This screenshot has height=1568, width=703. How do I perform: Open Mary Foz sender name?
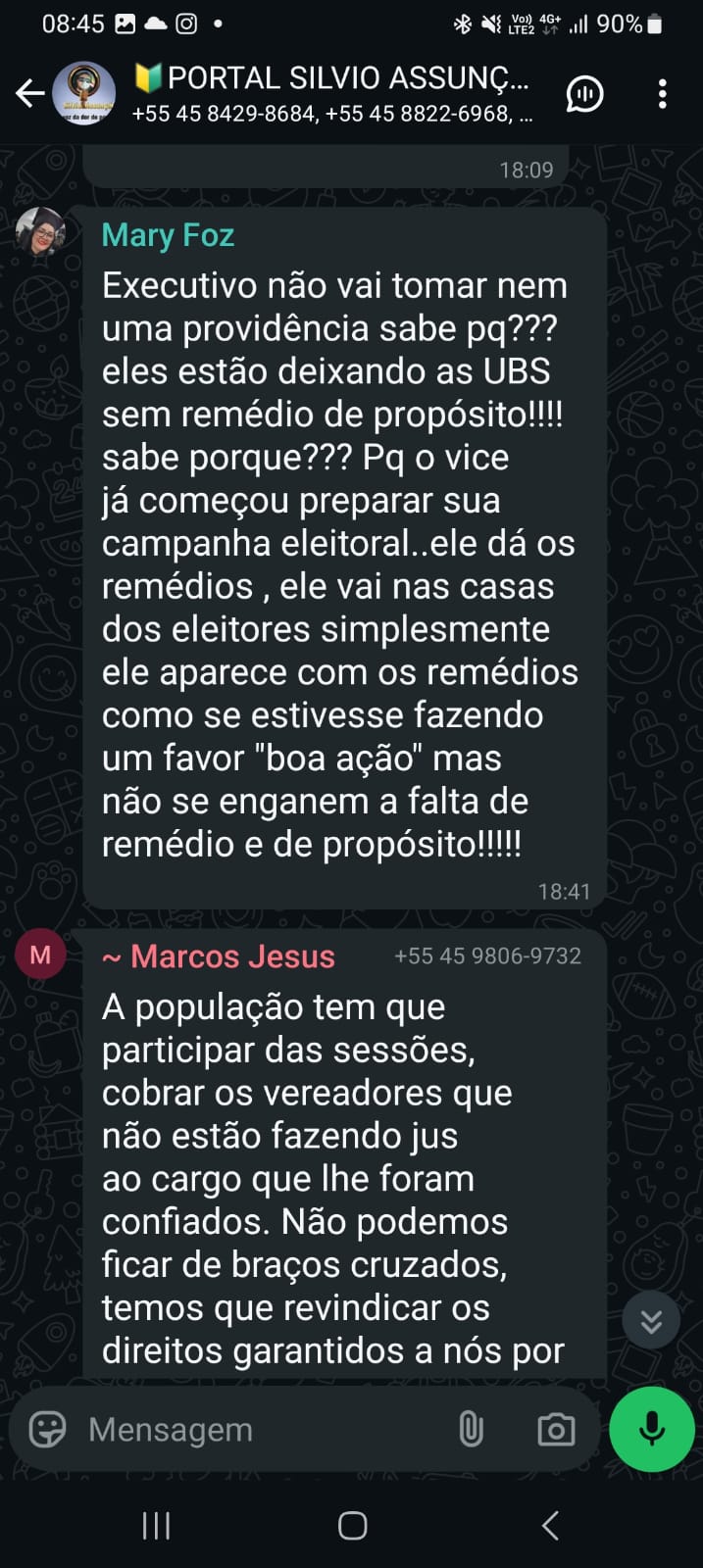click(168, 235)
